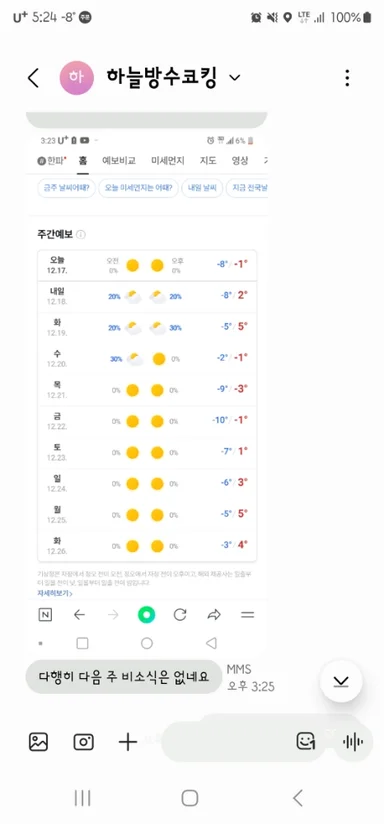Jump to the latest message
384x824 pixels.
point(341,682)
